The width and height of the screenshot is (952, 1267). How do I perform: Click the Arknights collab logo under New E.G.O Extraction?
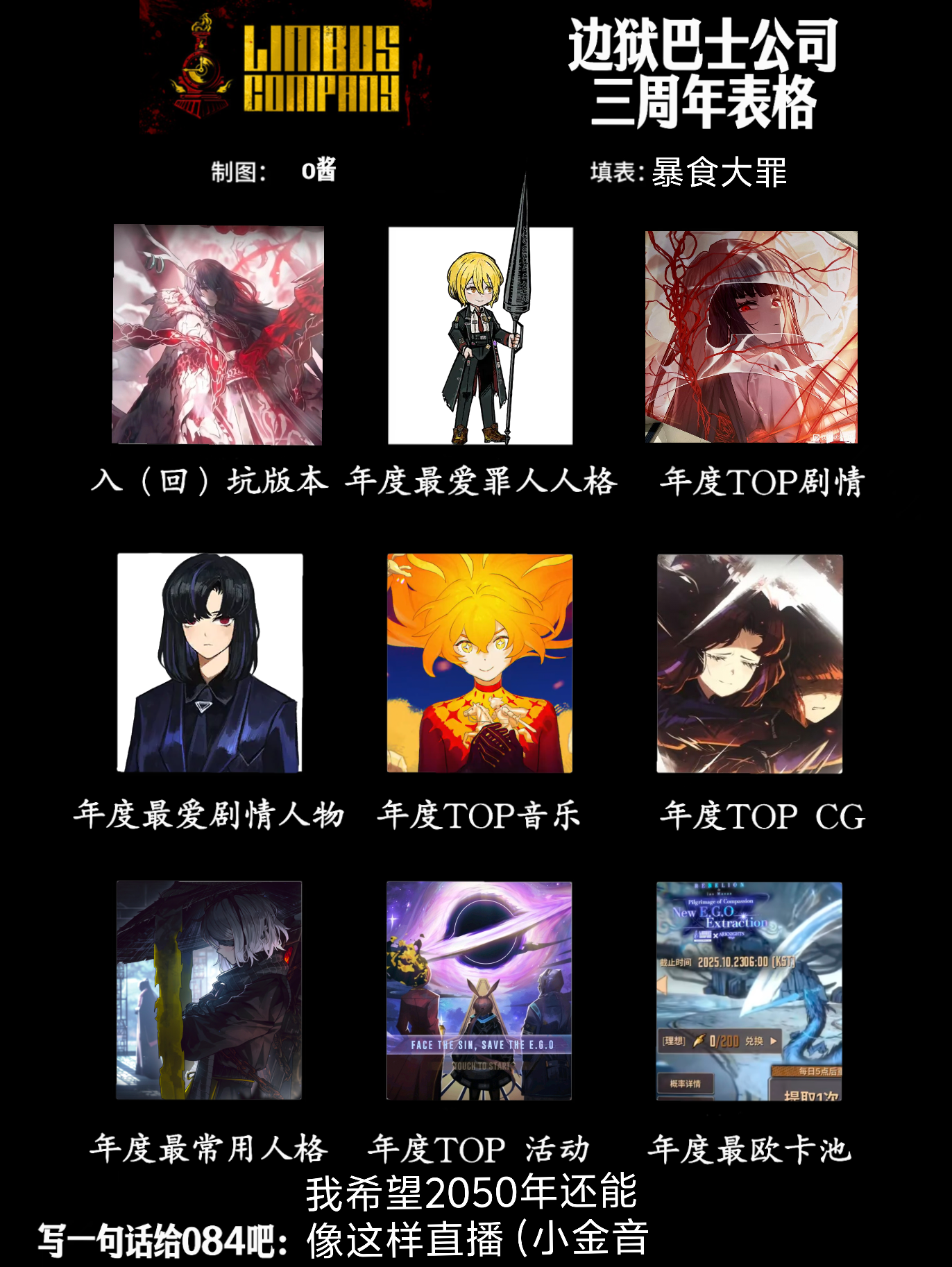tap(718, 936)
